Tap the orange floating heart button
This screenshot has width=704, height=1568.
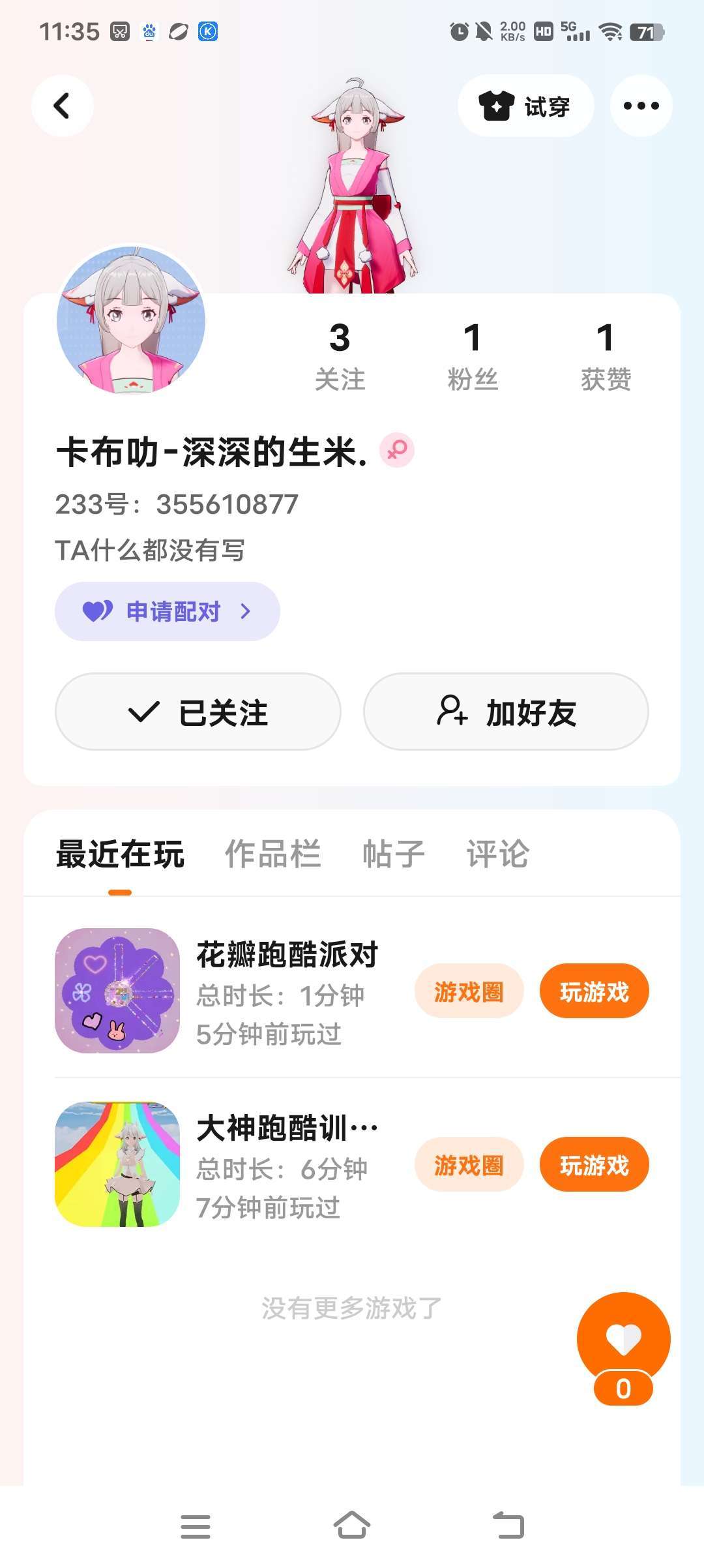(623, 1340)
